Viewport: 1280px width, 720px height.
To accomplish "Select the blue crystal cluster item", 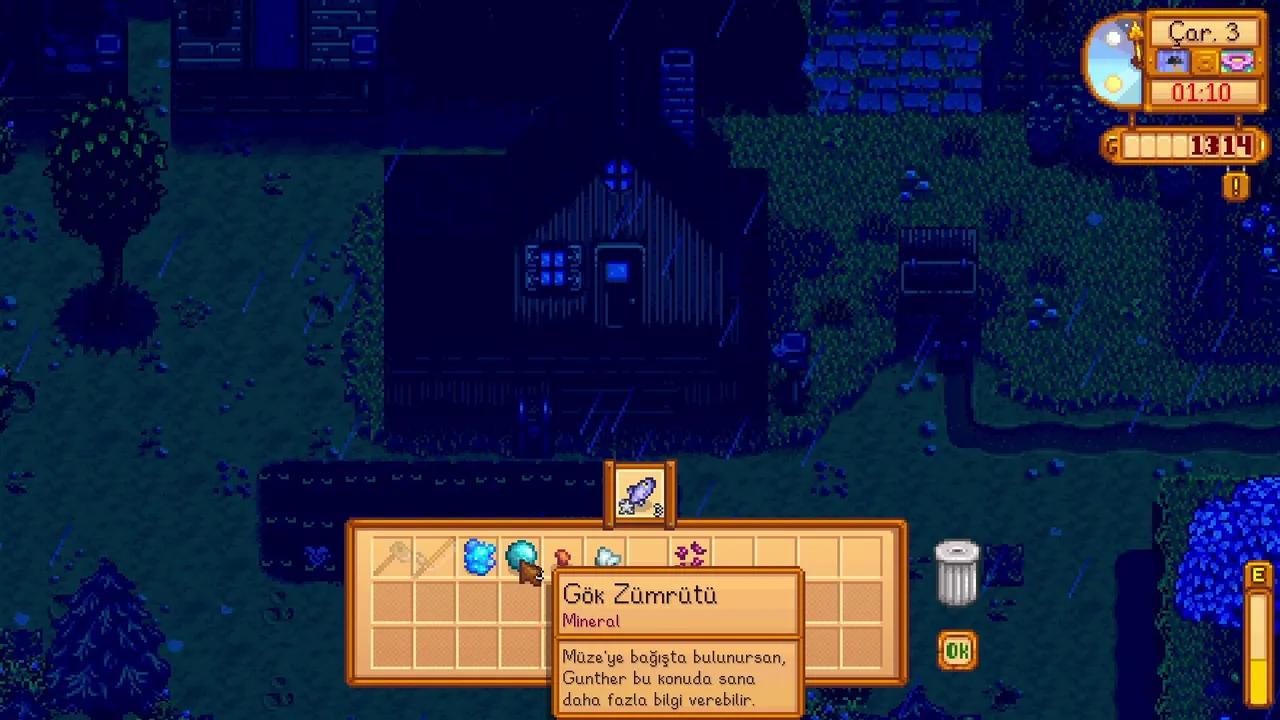I will (479, 557).
